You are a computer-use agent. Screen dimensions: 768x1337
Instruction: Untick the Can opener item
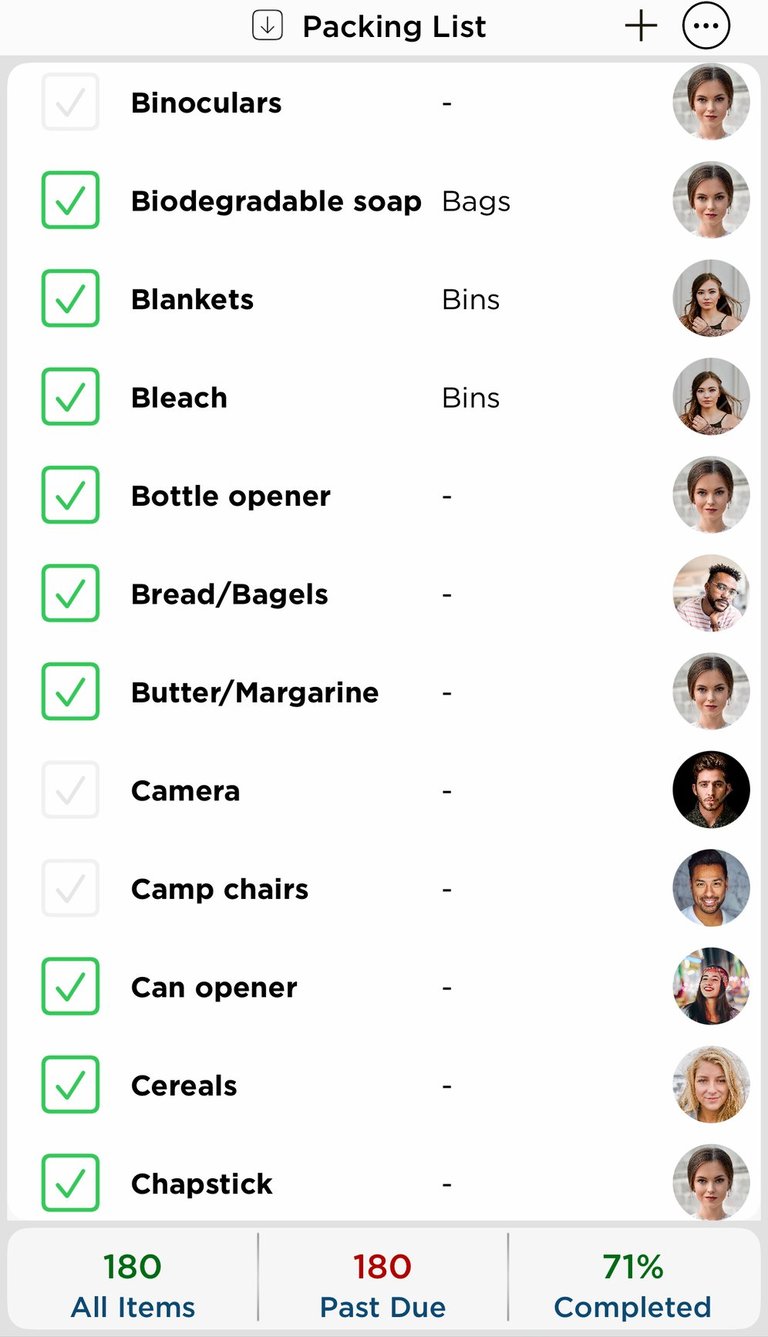(x=70, y=986)
